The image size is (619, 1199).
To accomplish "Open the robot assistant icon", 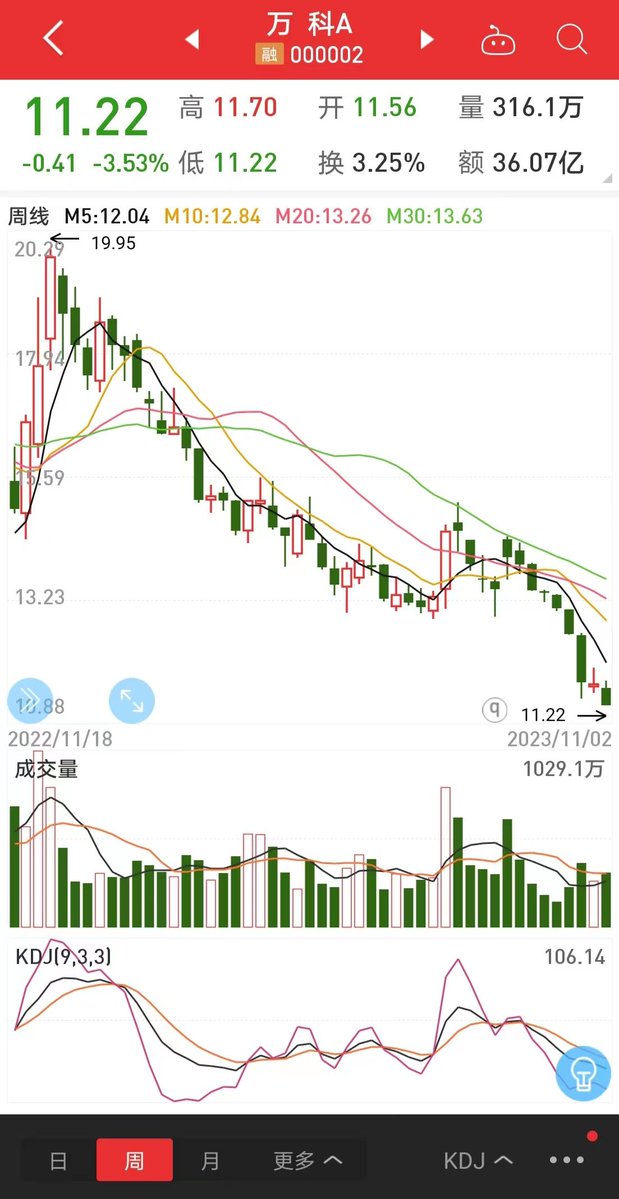I will (x=497, y=40).
